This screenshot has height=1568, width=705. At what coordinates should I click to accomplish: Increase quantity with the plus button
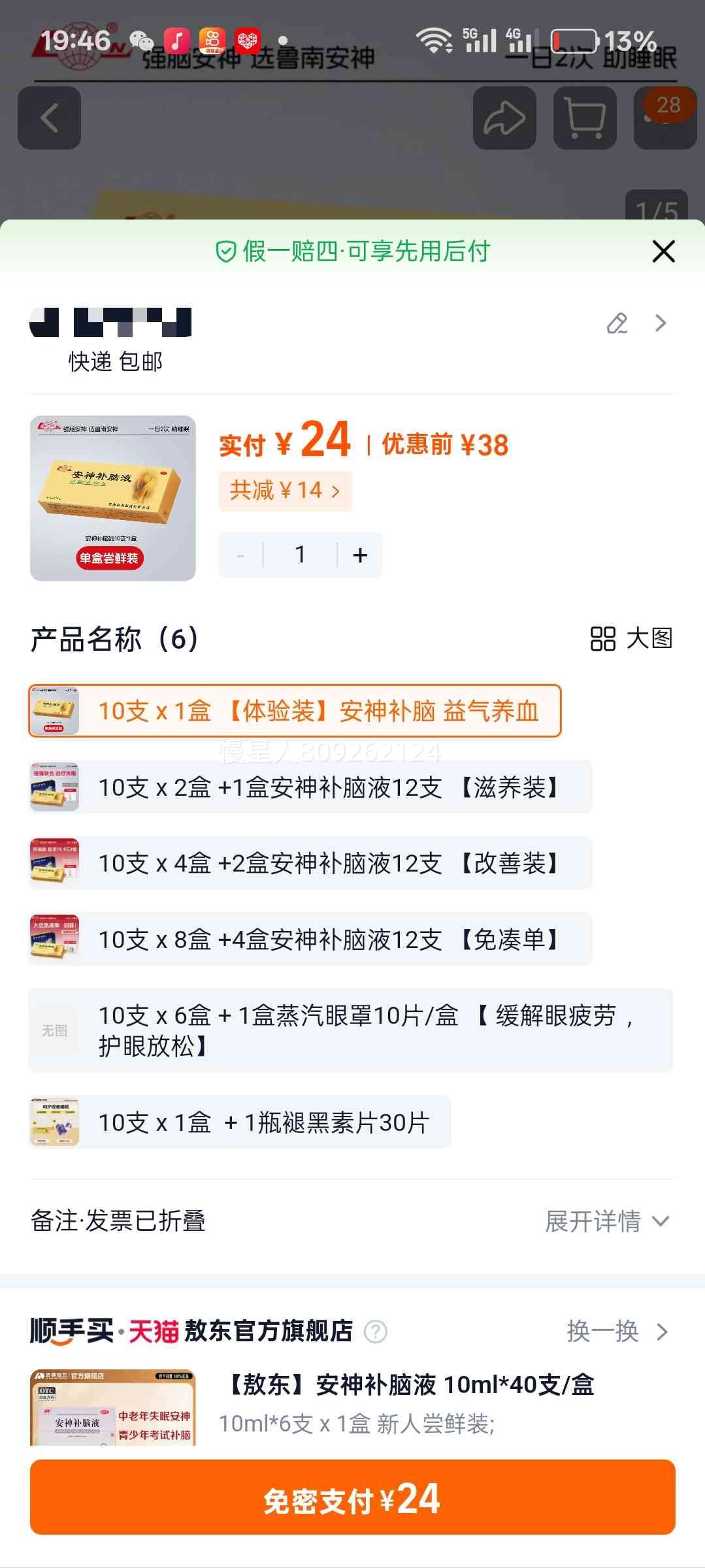pos(360,555)
